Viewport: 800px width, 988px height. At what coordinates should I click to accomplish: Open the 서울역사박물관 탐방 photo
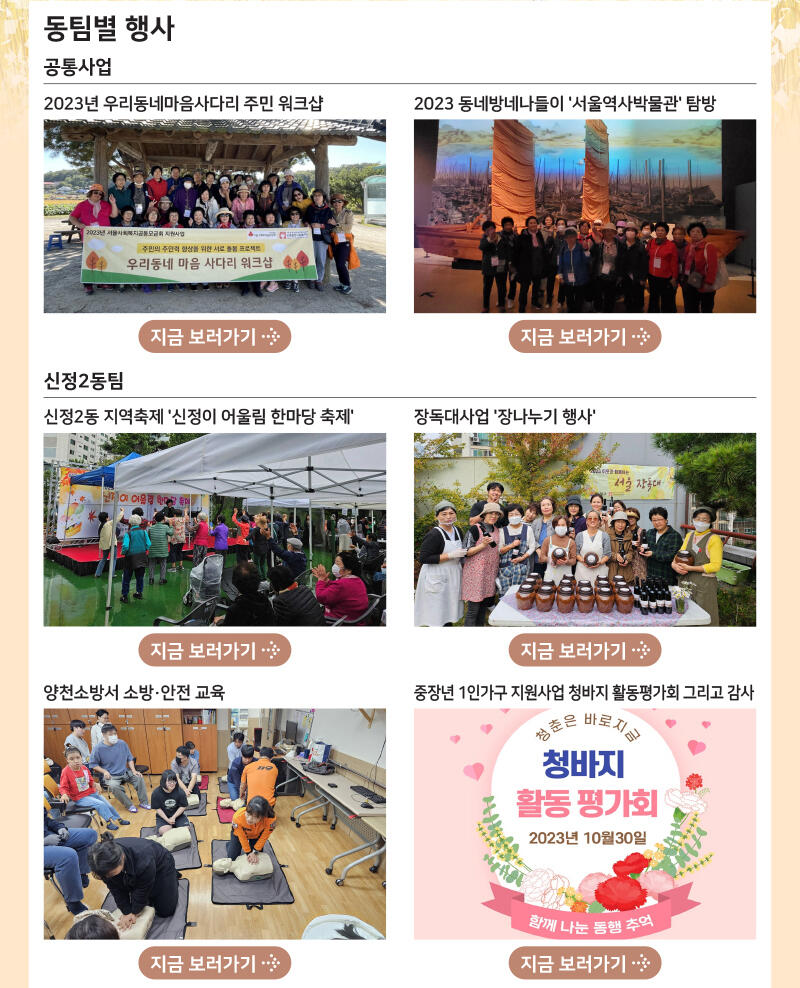click(585, 216)
